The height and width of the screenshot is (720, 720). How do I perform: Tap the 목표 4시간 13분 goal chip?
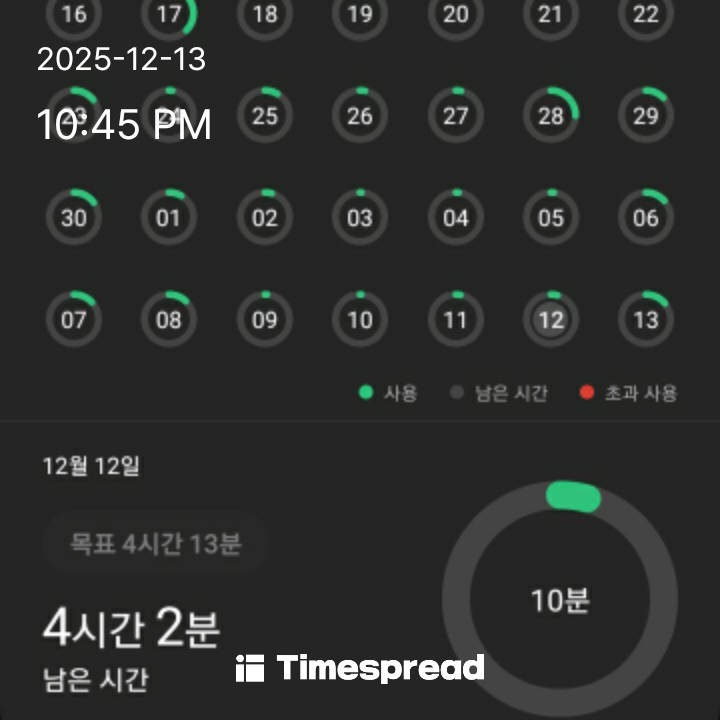tap(155, 545)
